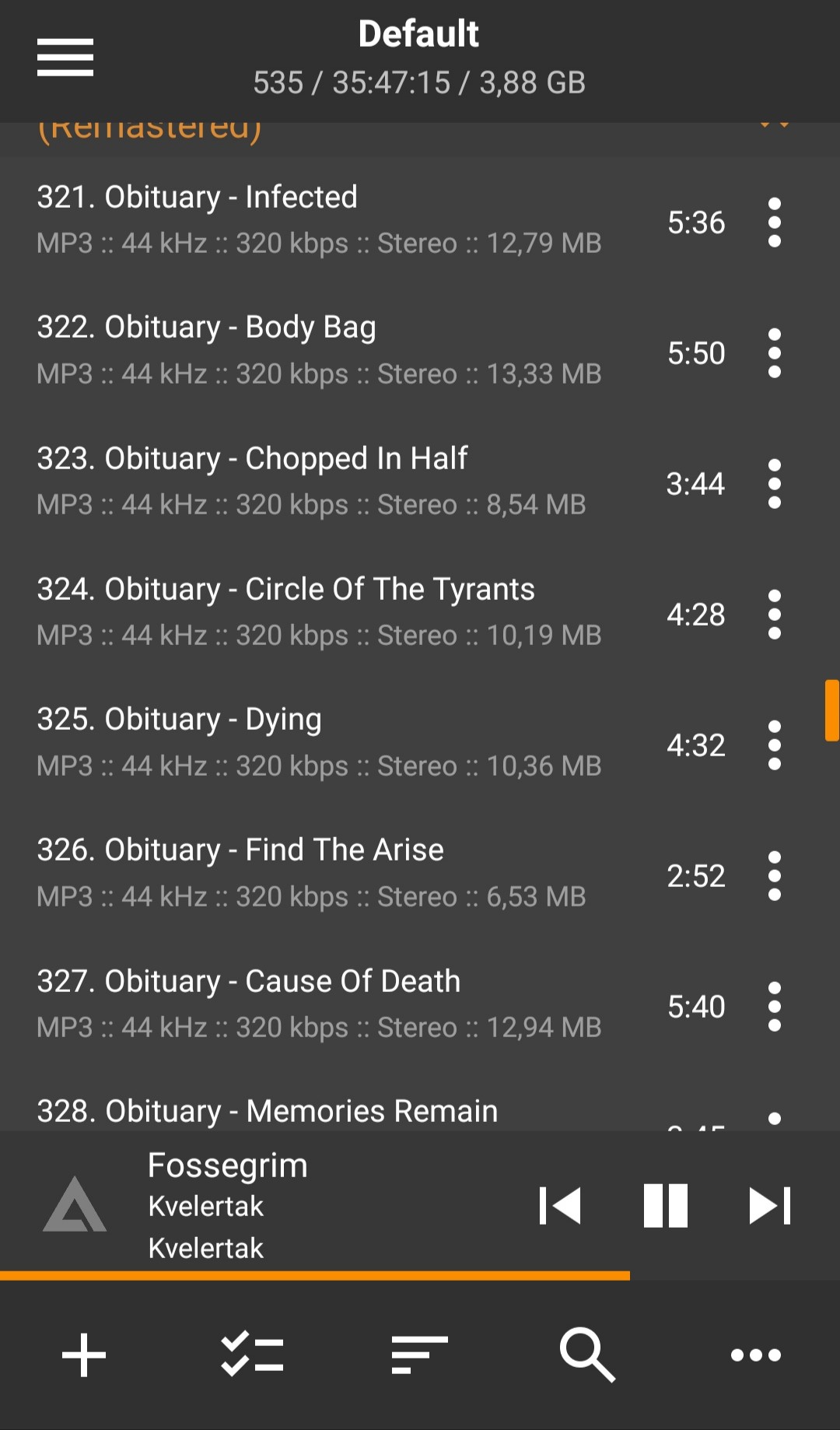Open the track selection checklist mode
Screen dimensions: 840x1430
pyautogui.click(x=252, y=1355)
